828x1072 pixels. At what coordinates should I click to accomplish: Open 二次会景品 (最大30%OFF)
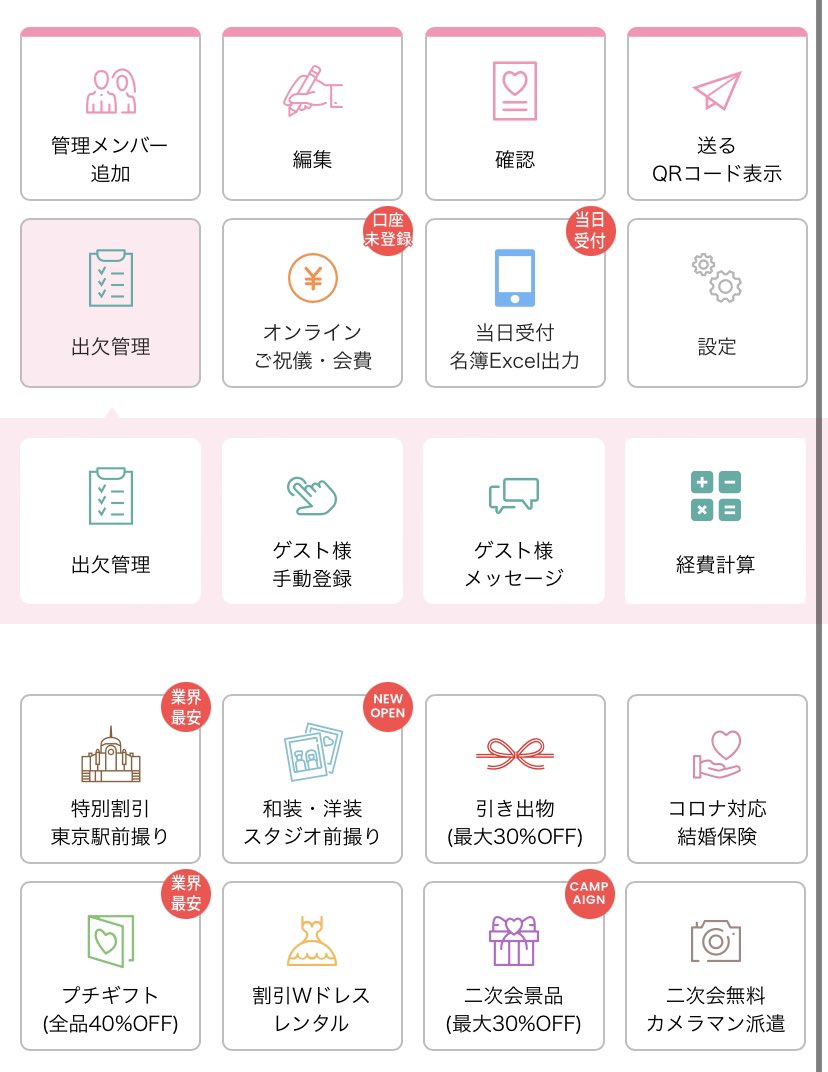click(x=514, y=966)
